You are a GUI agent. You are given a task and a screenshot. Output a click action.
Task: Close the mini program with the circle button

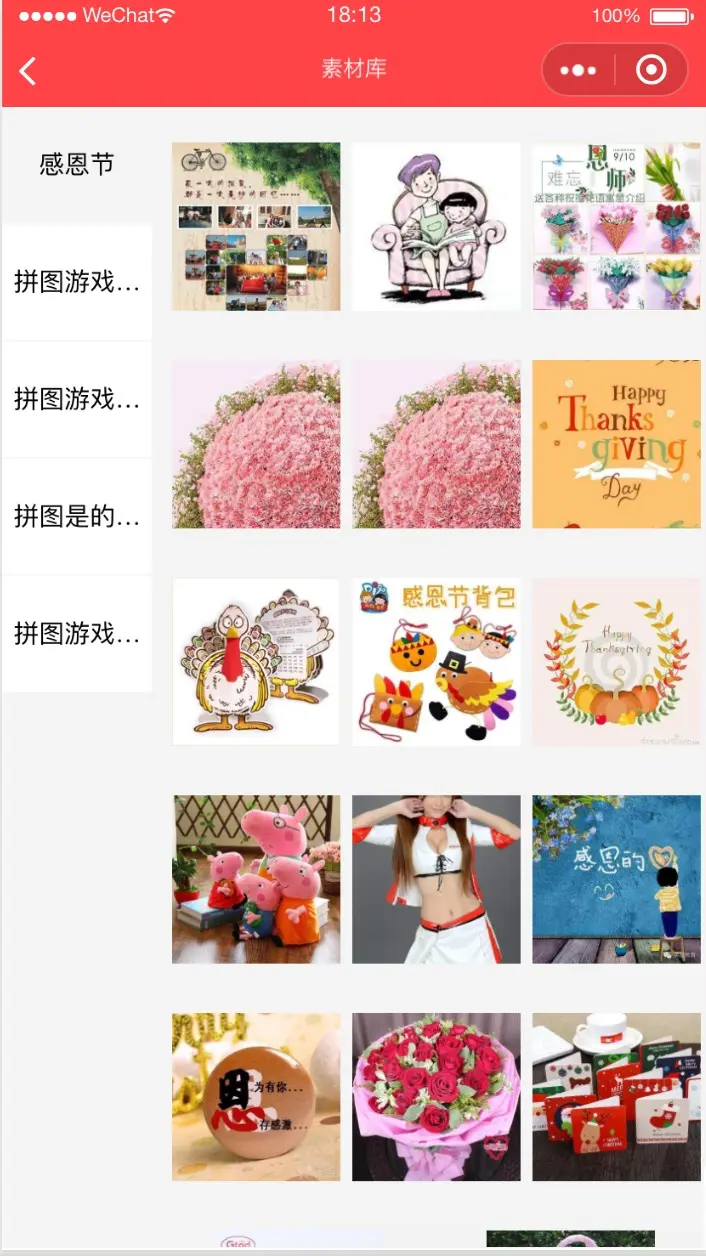pyautogui.click(x=651, y=70)
